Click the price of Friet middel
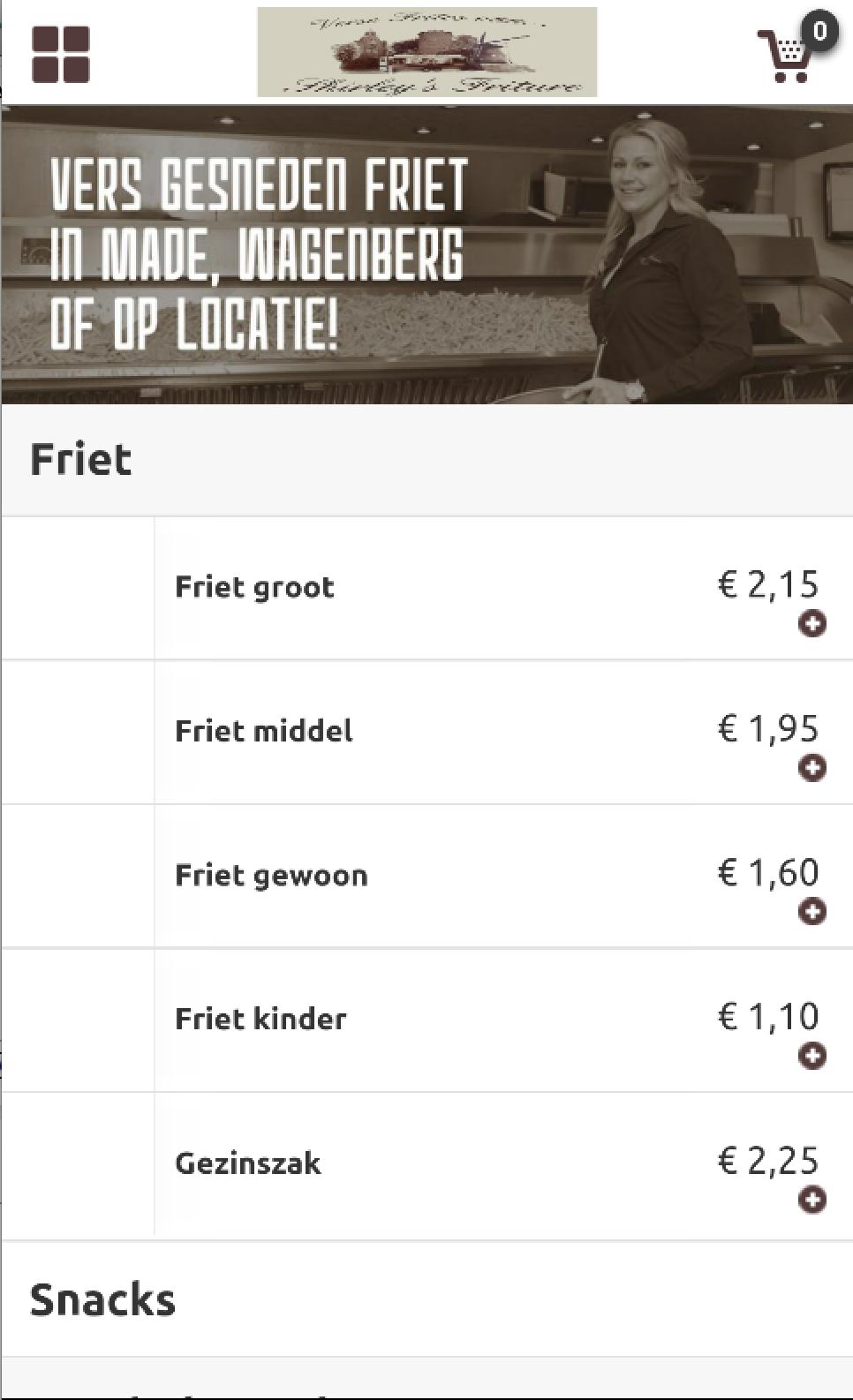 pyautogui.click(x=768, y=729)
